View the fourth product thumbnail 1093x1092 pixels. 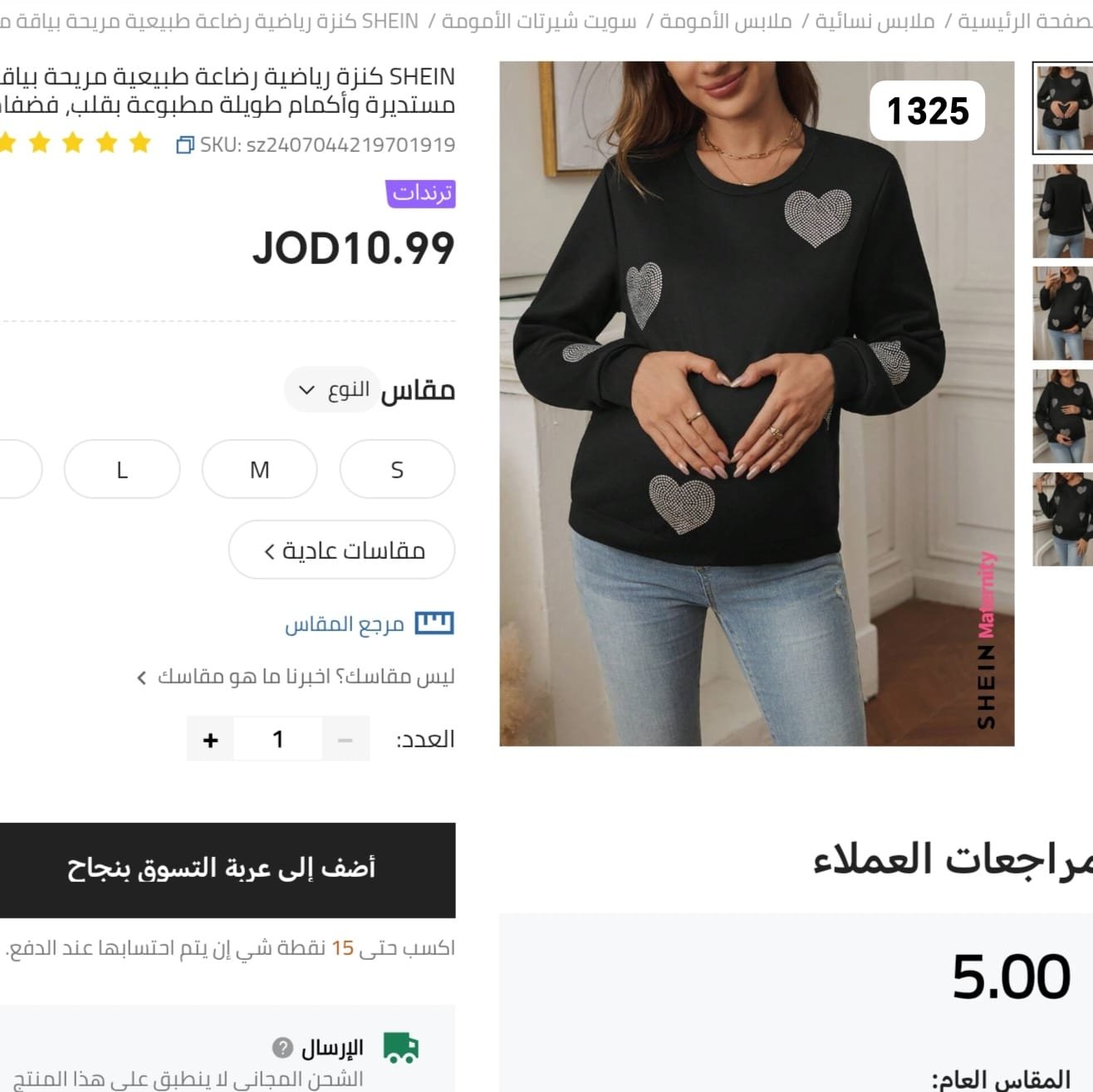(1063, 416)
